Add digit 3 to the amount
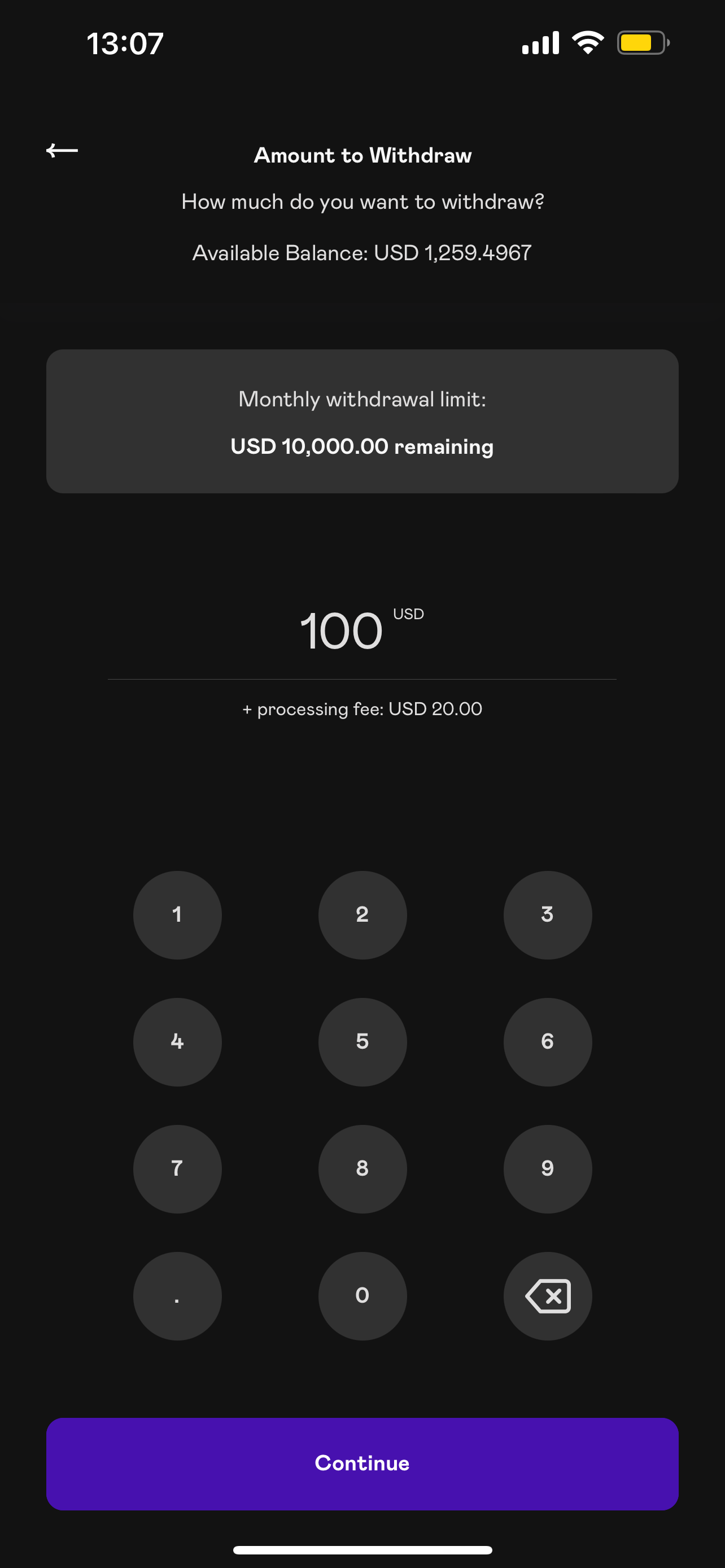The width and height of the screenshot is (725, 1568). tap(547, 915)
